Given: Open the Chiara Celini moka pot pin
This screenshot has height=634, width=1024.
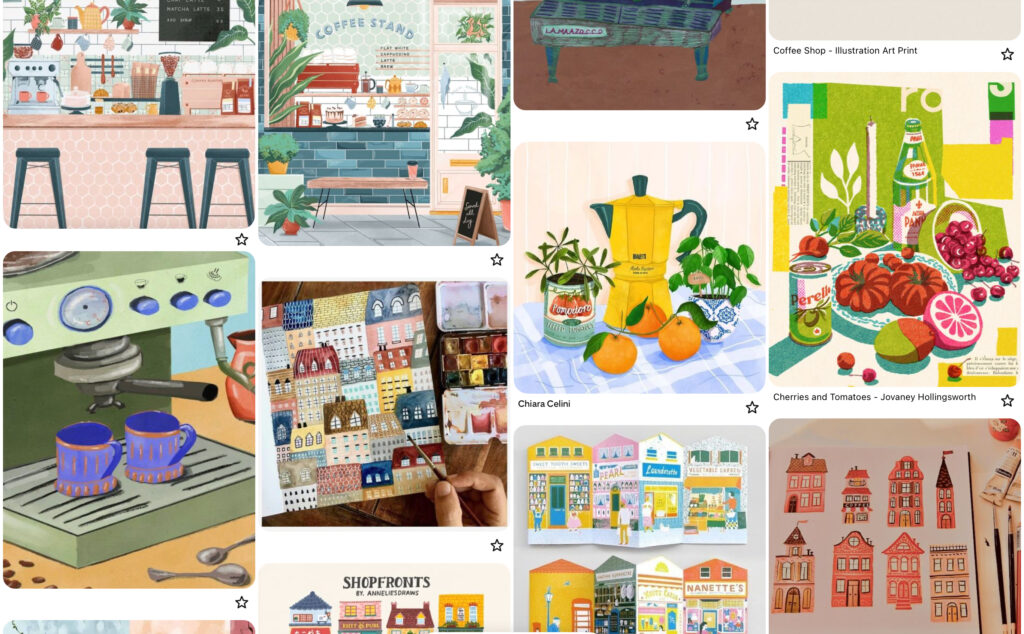Looking at the screenshot, I should (639, 267).
